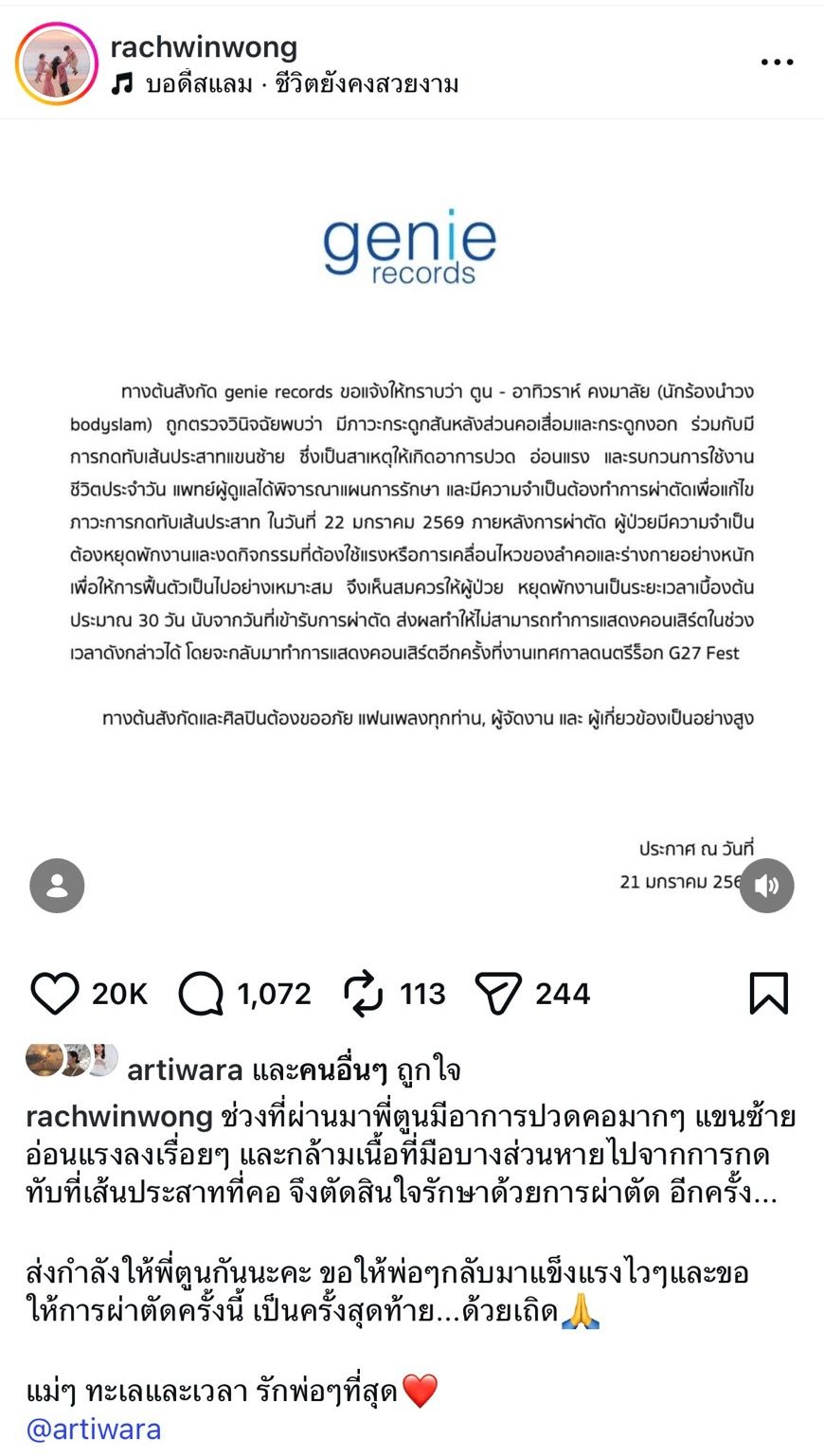Viewport: 824px width, 1456px height.
Task: Share the post via the paper plane
Action: coord(499,994)
